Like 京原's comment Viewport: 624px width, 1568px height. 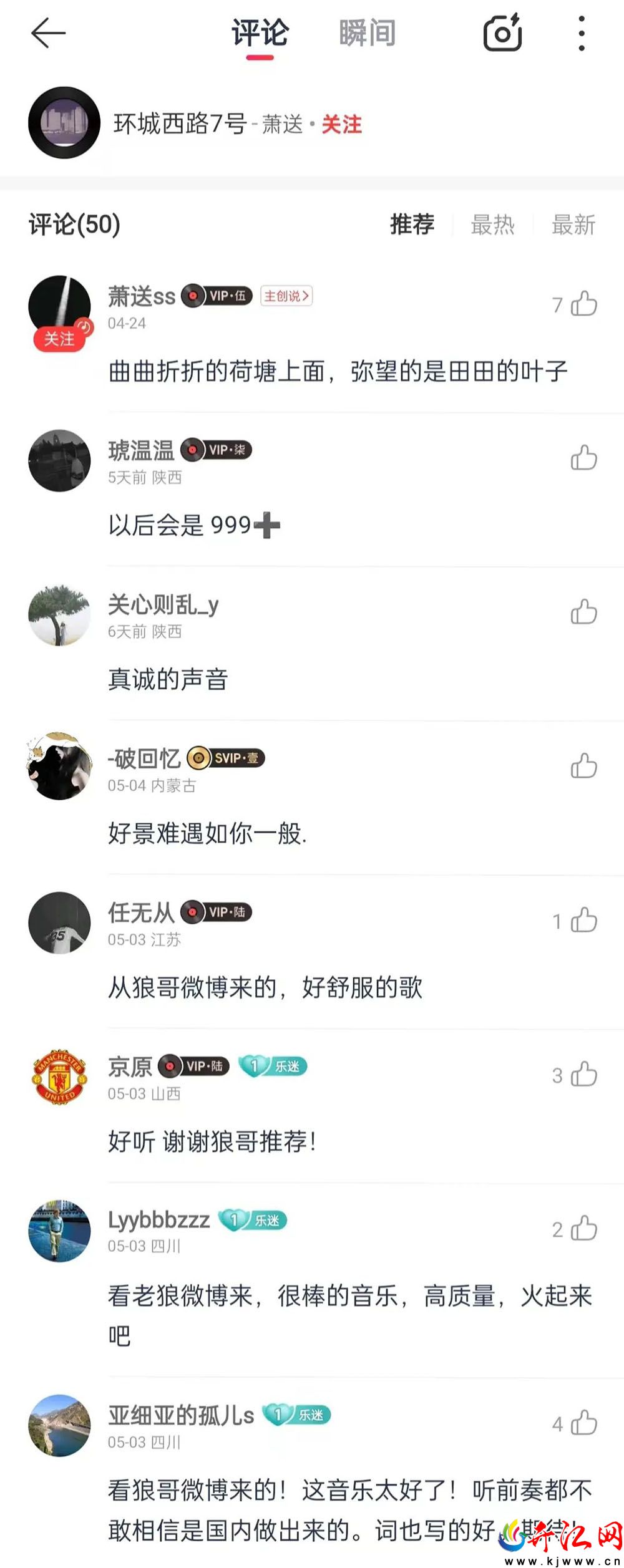point(583,1074)
